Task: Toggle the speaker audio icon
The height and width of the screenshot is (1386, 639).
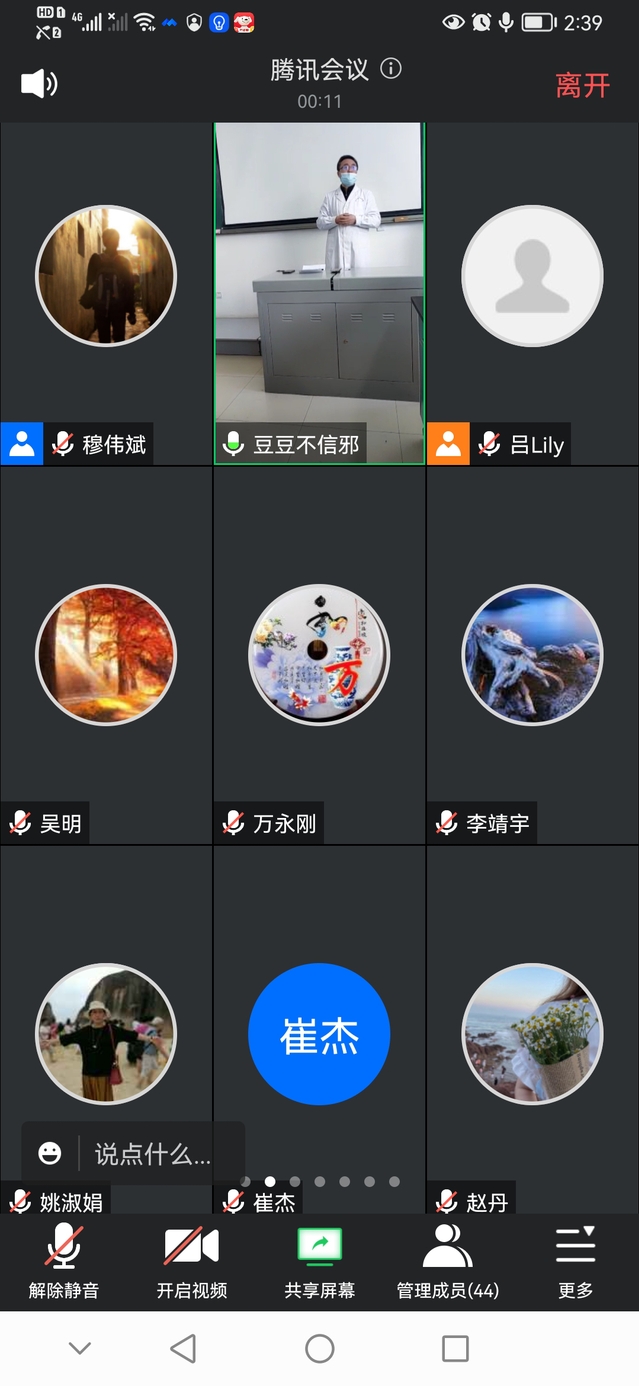Action: [39, 84]
